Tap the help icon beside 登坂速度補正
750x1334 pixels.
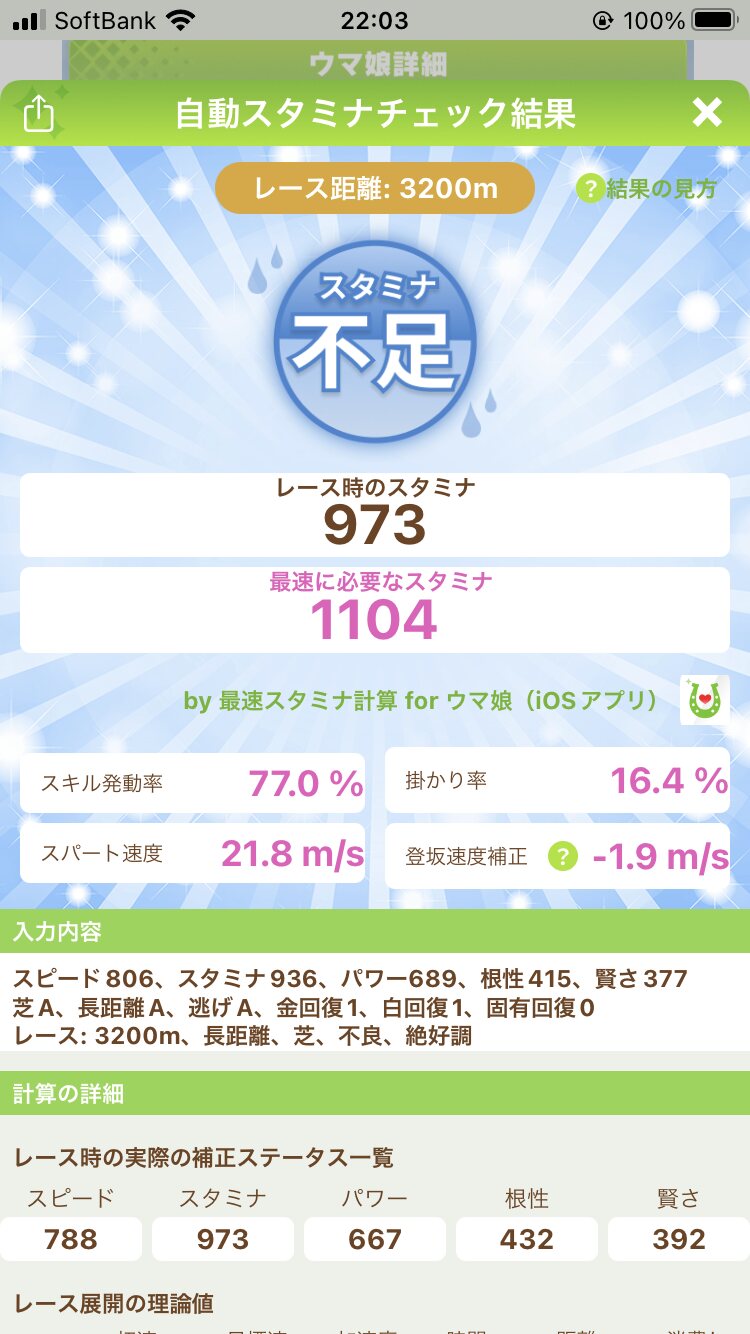(564, 856)
